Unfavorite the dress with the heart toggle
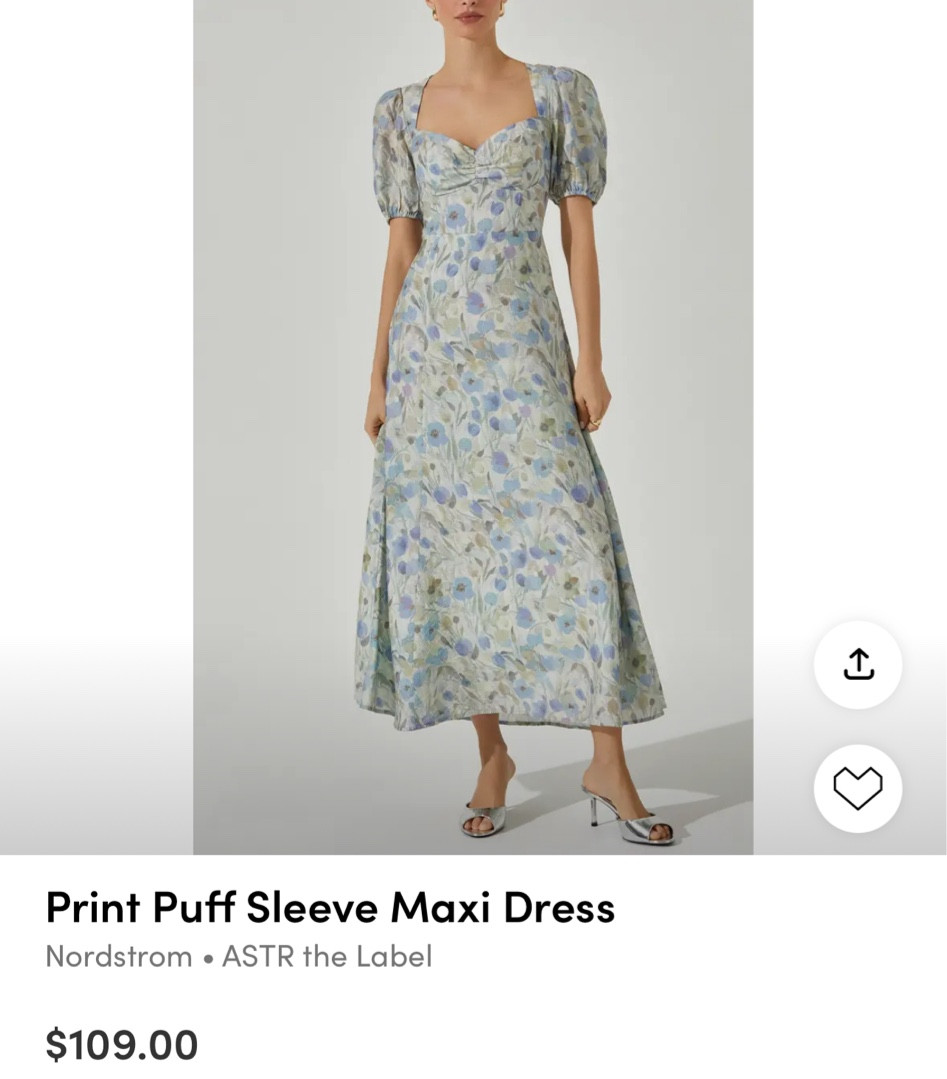This screenshot has width=947, height=1079. coord(858,788)
